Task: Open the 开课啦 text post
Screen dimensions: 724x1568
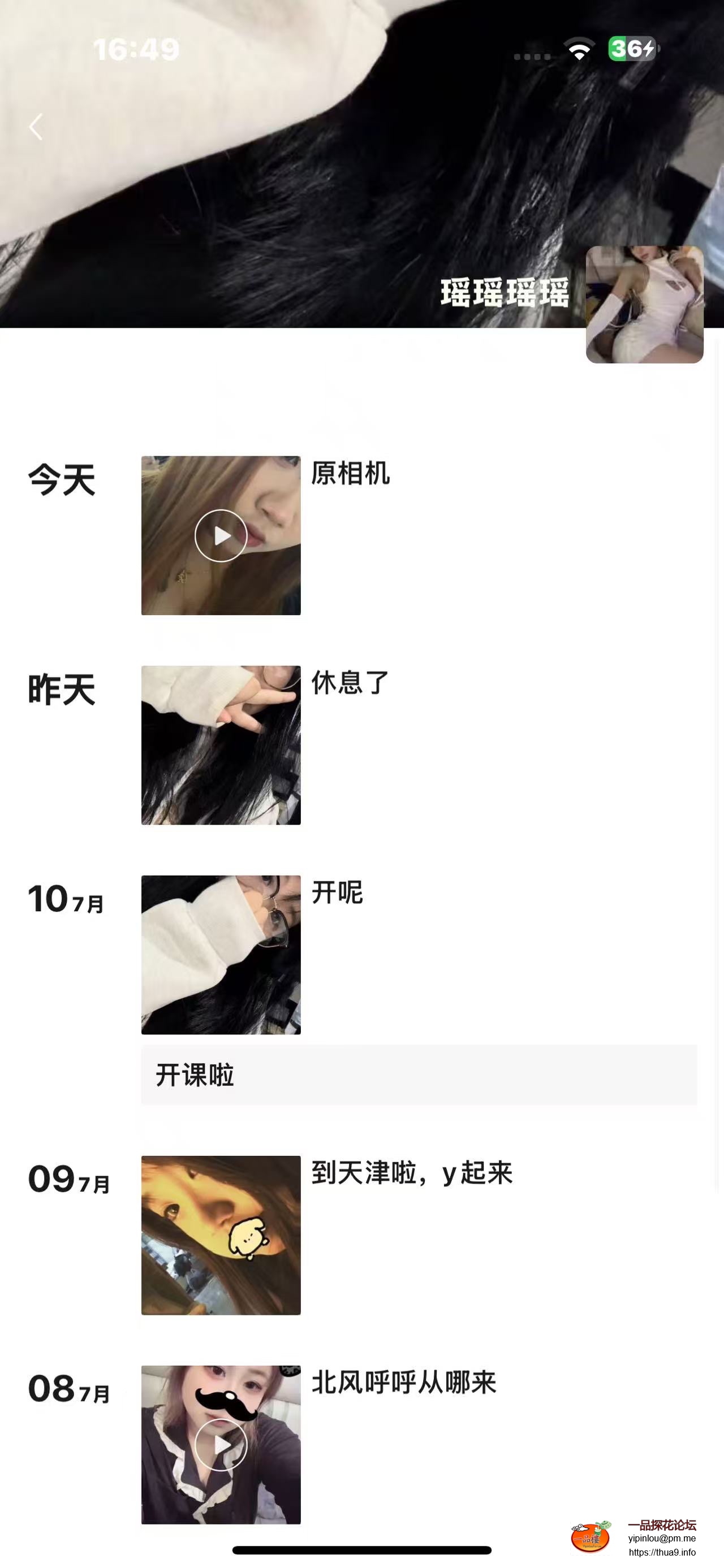Action: point(419,1075)
